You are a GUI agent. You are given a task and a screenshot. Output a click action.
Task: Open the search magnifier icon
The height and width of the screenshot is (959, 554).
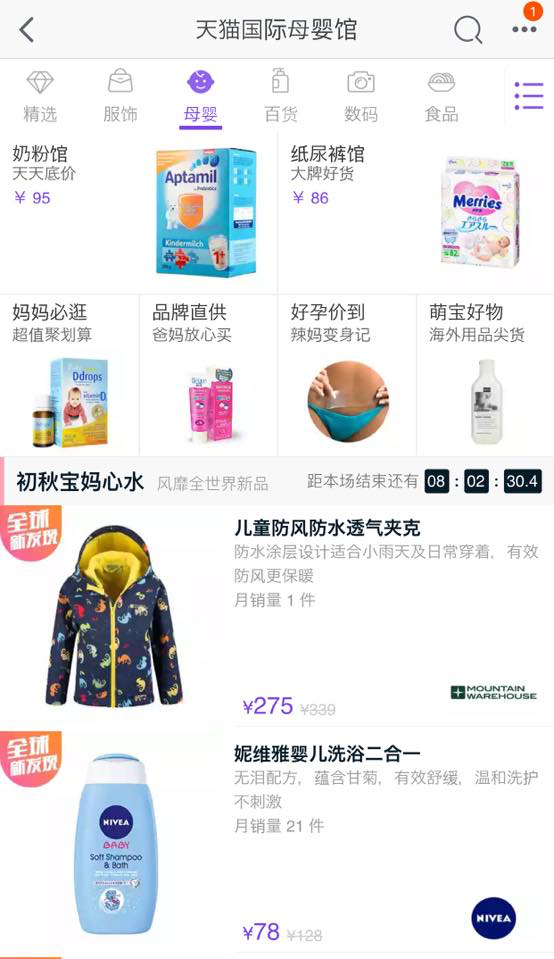(x=468, y=29)
